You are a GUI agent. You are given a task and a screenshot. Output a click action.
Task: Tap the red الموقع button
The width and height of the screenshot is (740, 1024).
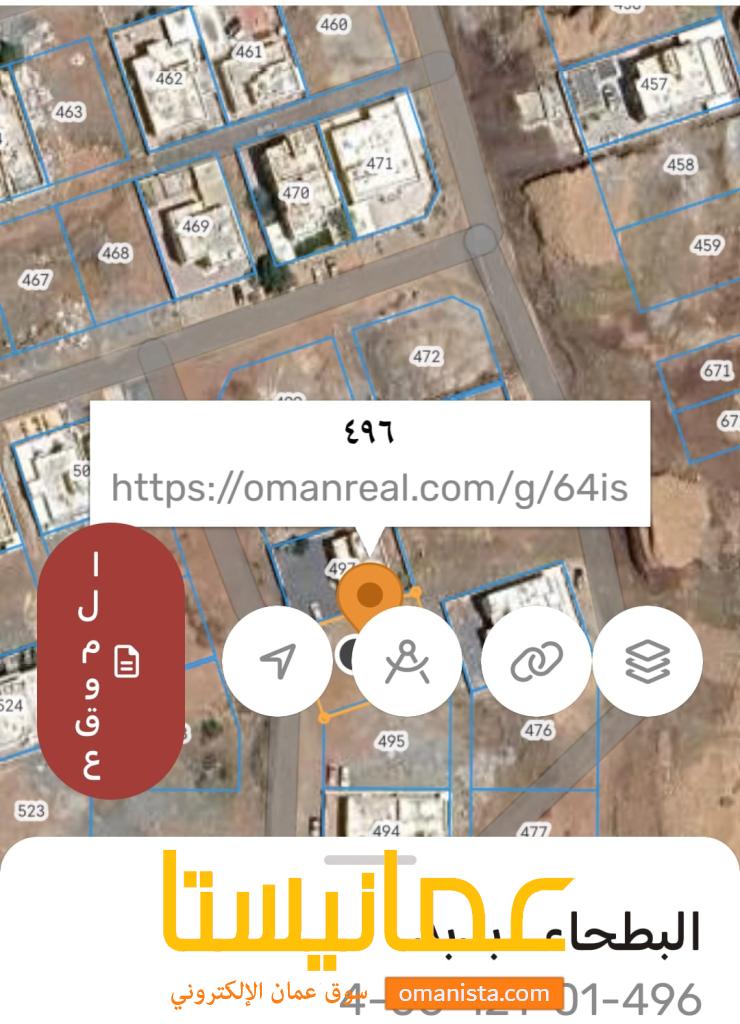[x=111, y=661]
